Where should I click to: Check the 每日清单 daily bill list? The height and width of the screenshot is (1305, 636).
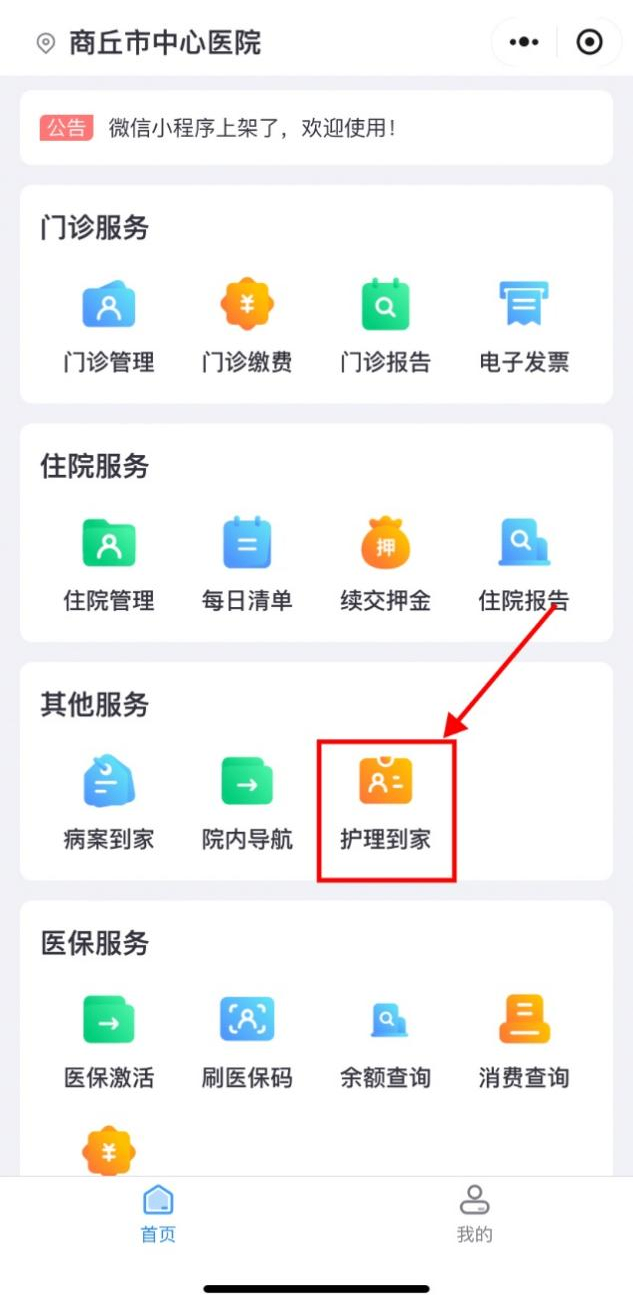(x=247, y=564)
